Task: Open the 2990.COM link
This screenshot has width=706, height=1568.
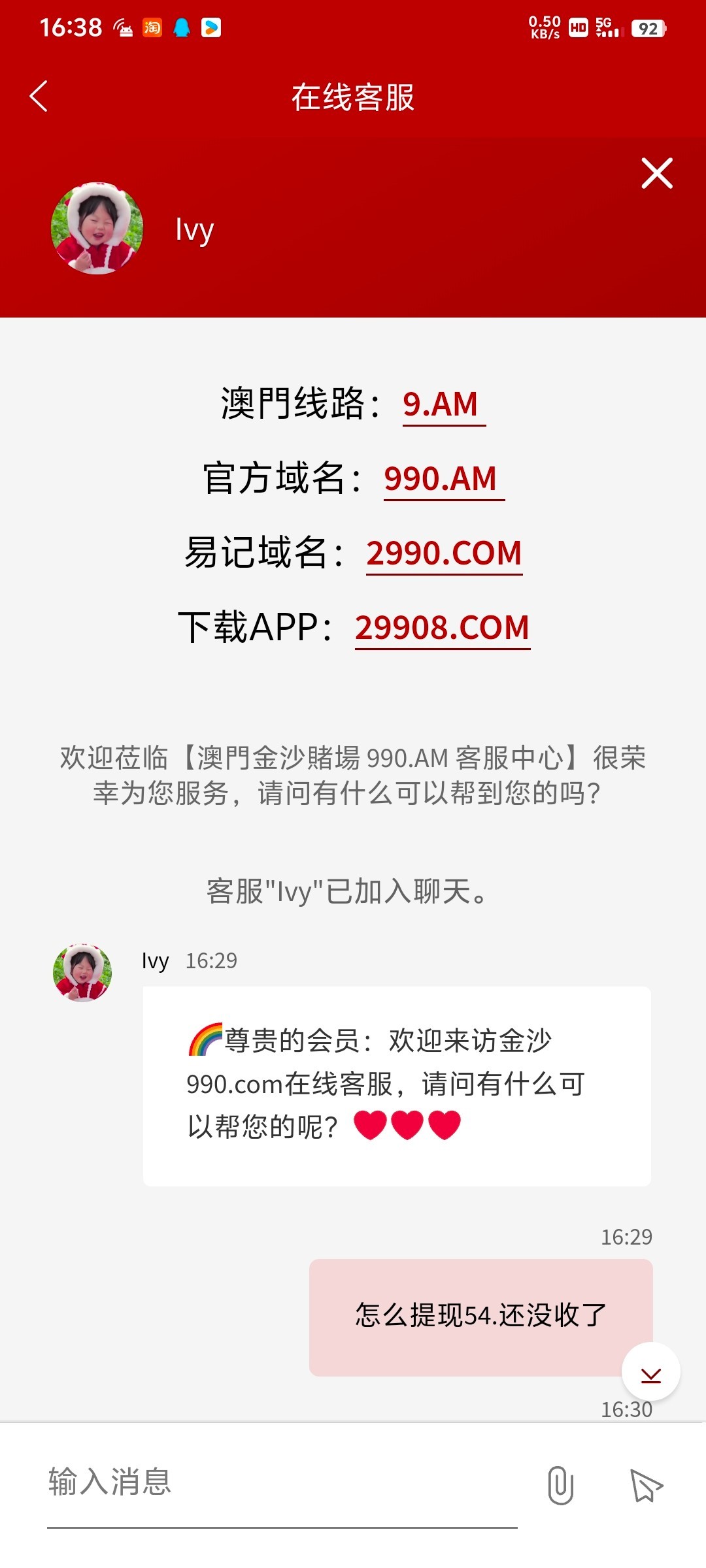Action: click(x=444, y=553)
